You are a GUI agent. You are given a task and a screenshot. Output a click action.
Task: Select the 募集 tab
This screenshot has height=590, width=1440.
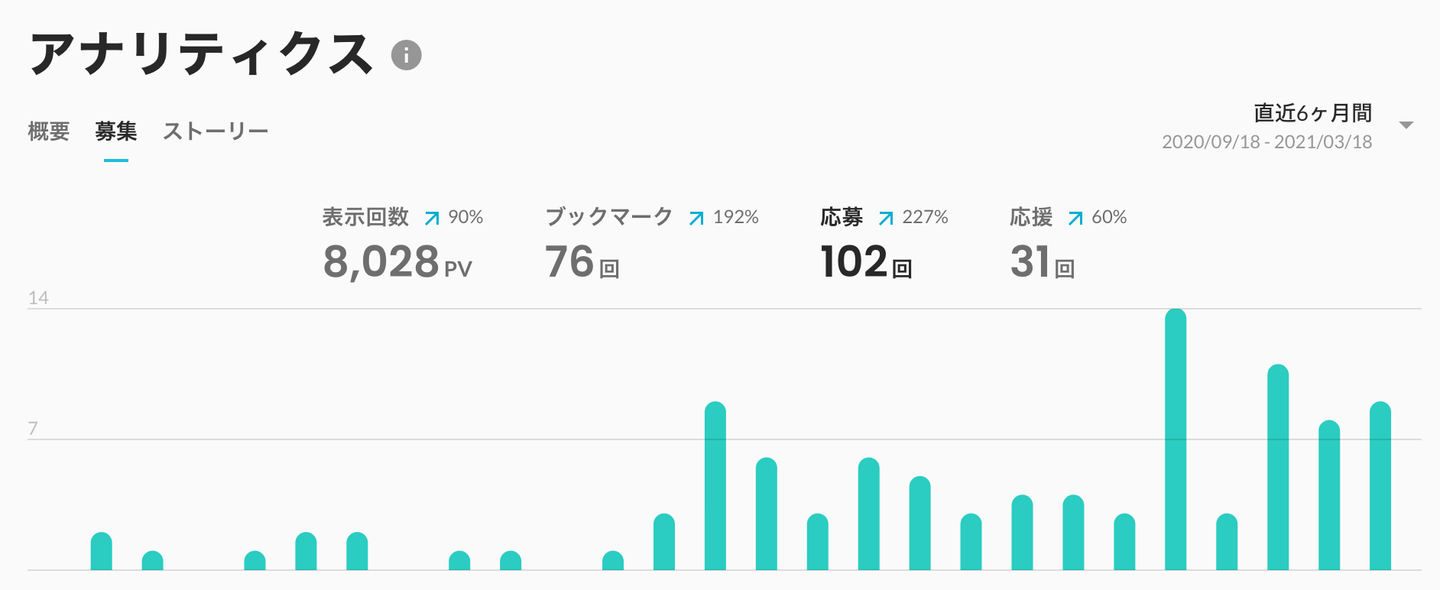tap(116, 131)
